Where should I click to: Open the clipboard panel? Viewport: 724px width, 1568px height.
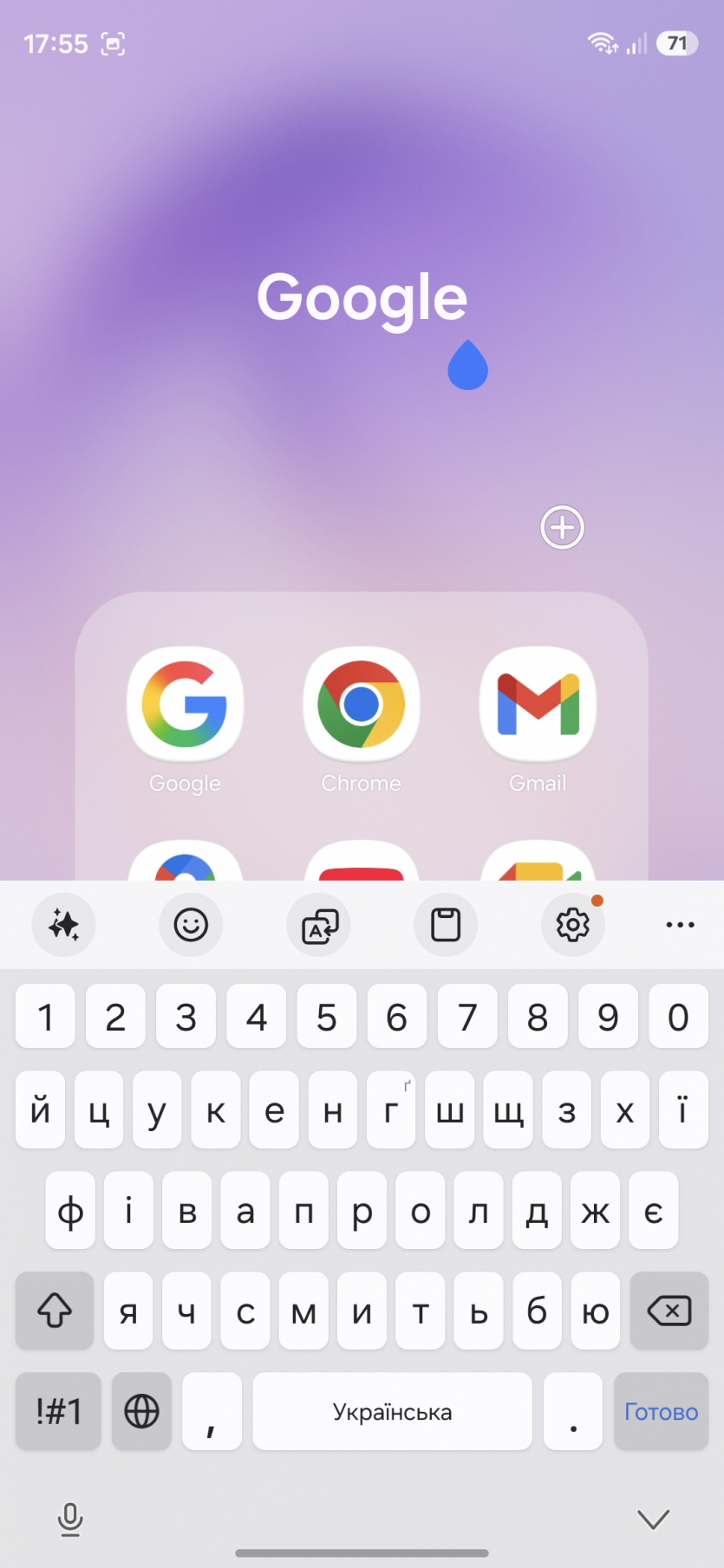click(446, 925)
